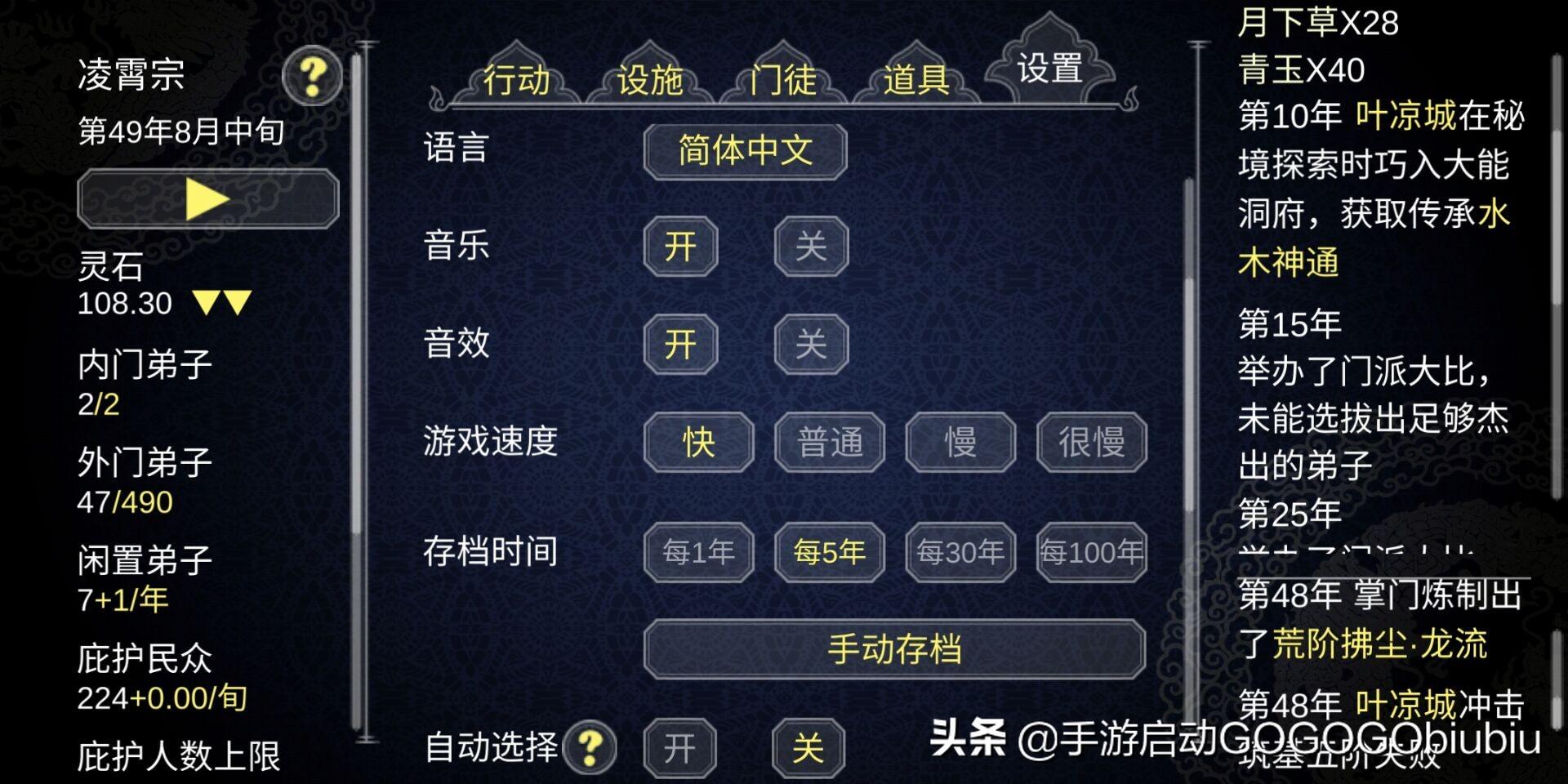The image size is (1568, 784).
Task: Switch to the 道具 tab
Action: pos(915,80)
